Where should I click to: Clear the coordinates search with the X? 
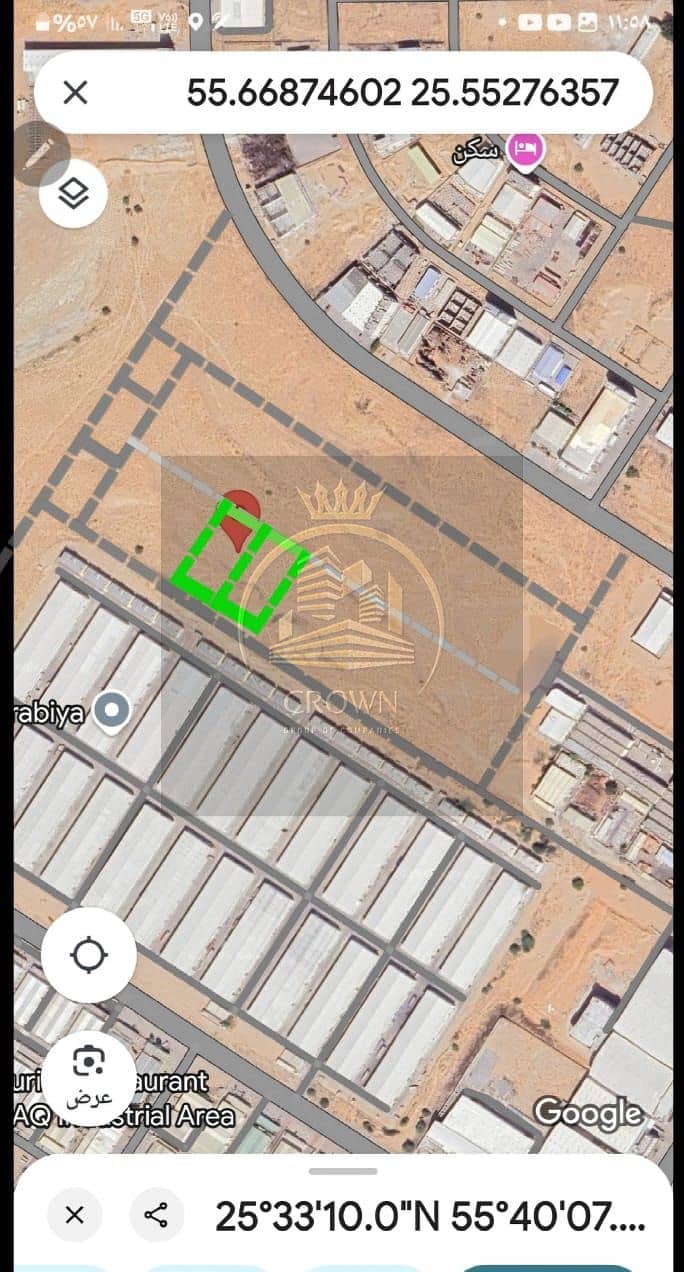pyautogui.click(x=75, y=93)
